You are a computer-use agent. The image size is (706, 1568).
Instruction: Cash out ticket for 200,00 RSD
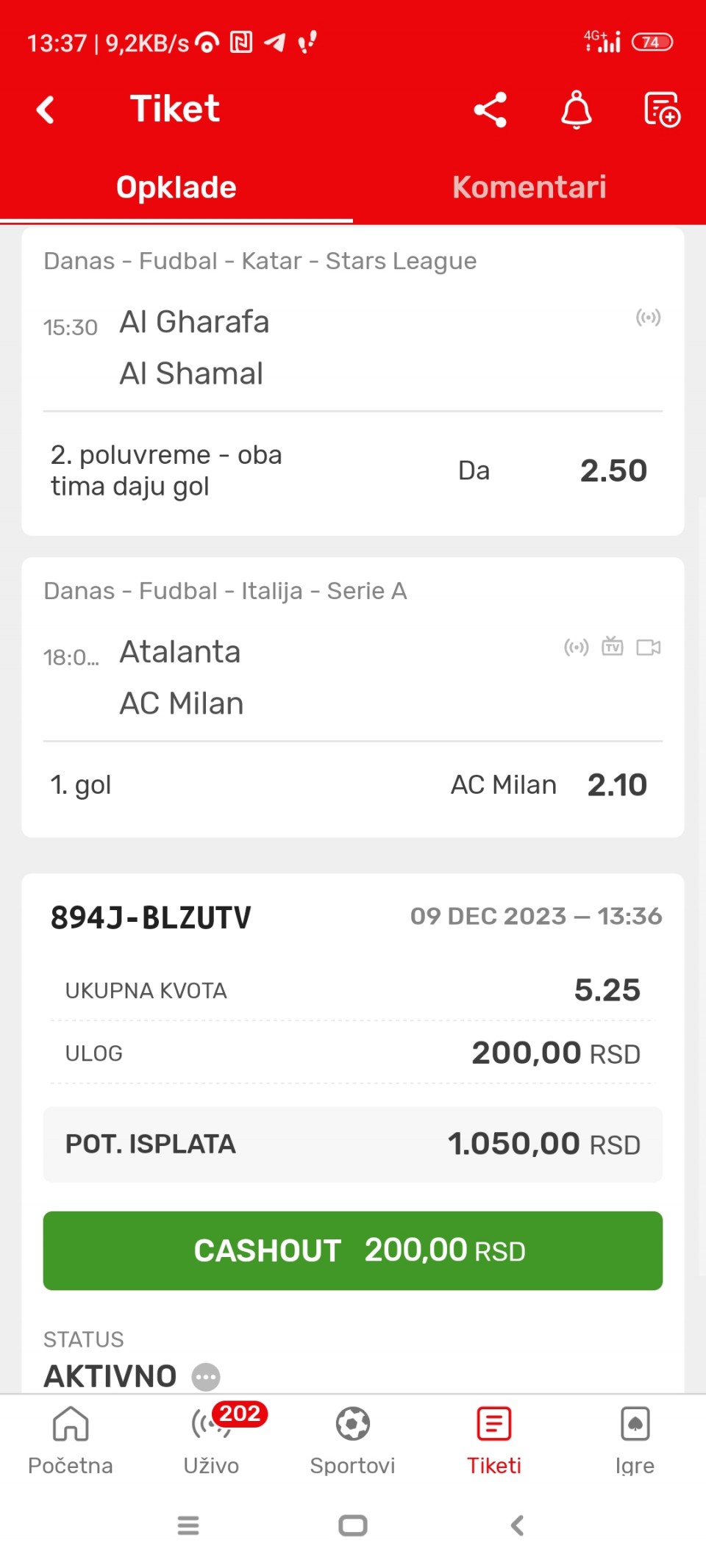tap(353, 1250)
